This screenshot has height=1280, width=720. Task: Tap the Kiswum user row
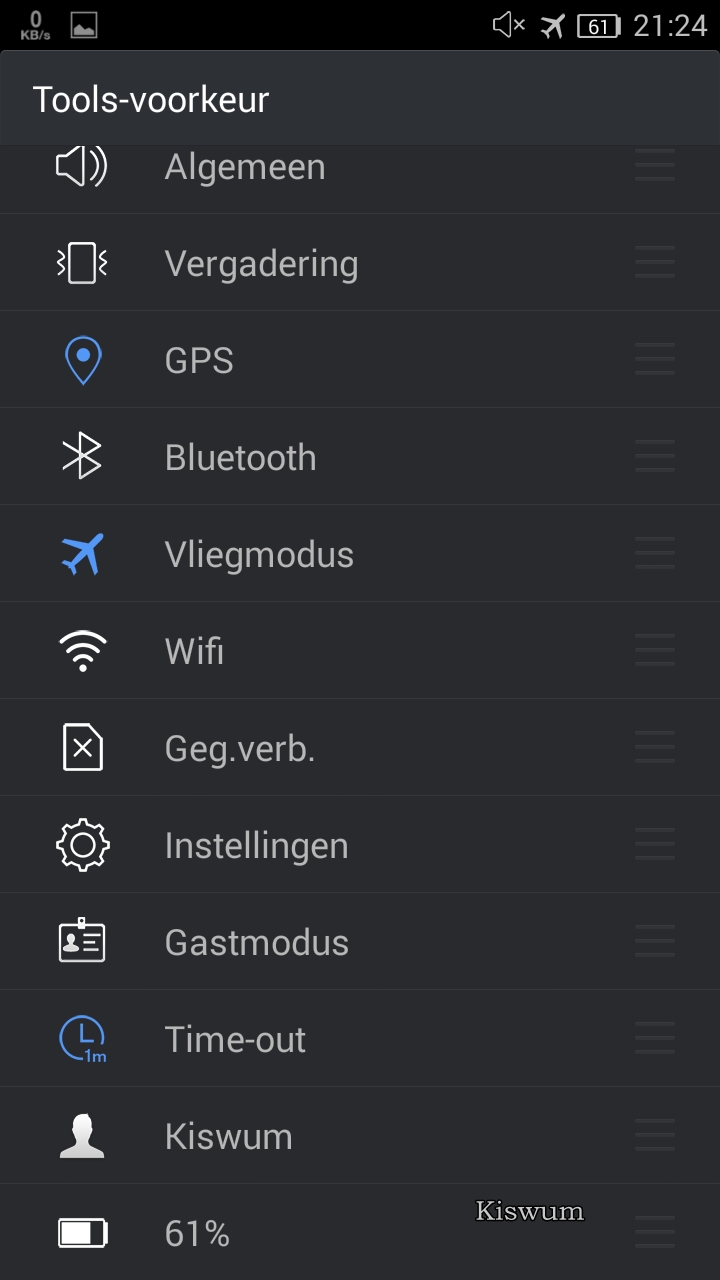click(360, 1135)
